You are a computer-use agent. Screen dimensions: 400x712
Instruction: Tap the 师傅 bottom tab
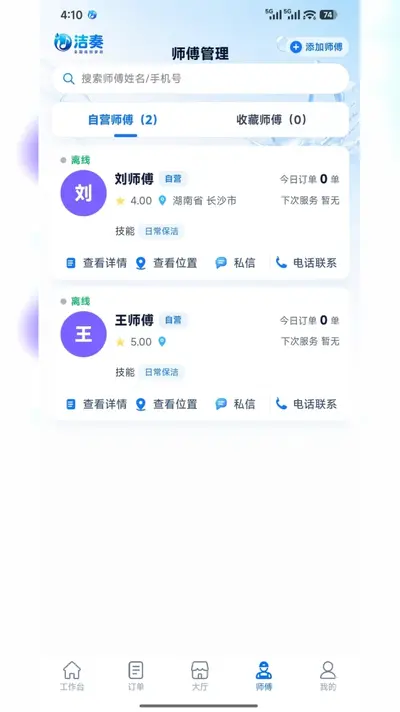[x=264, y=676]
